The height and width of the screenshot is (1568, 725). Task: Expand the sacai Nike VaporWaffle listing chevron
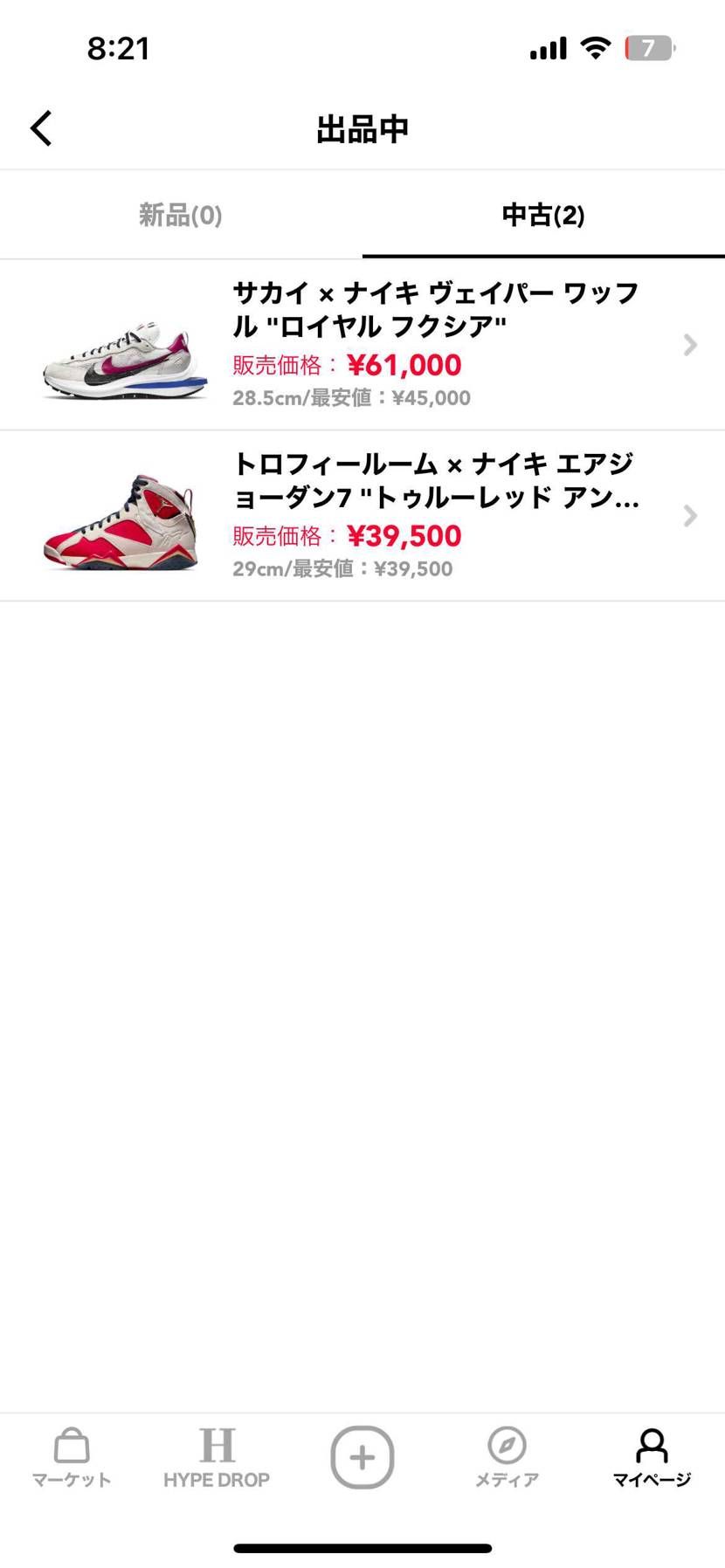(690, 346)
